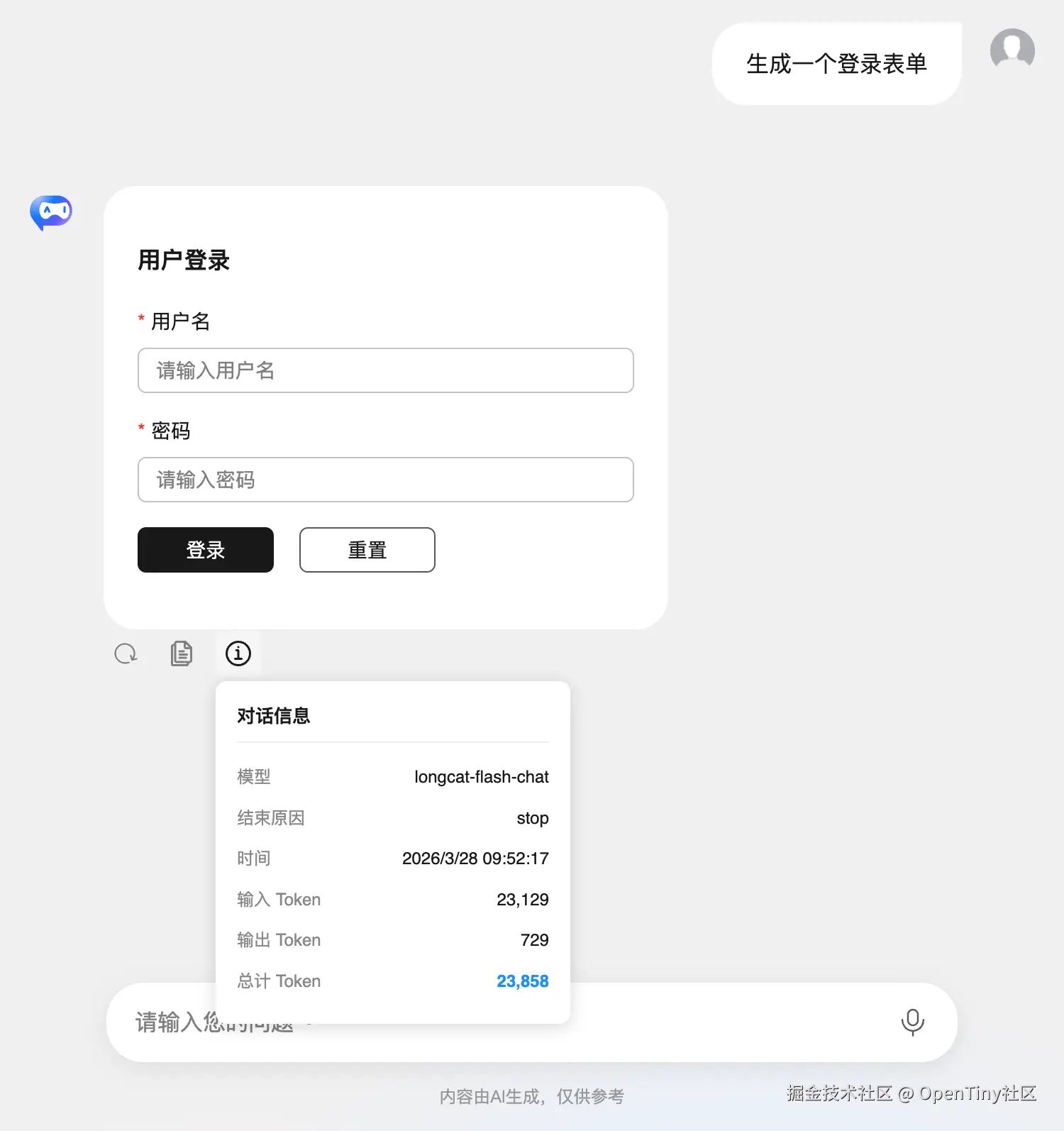The image size is (1064, 1131).
Task: Focus the 密码 password field
Action: click(385, 480)
